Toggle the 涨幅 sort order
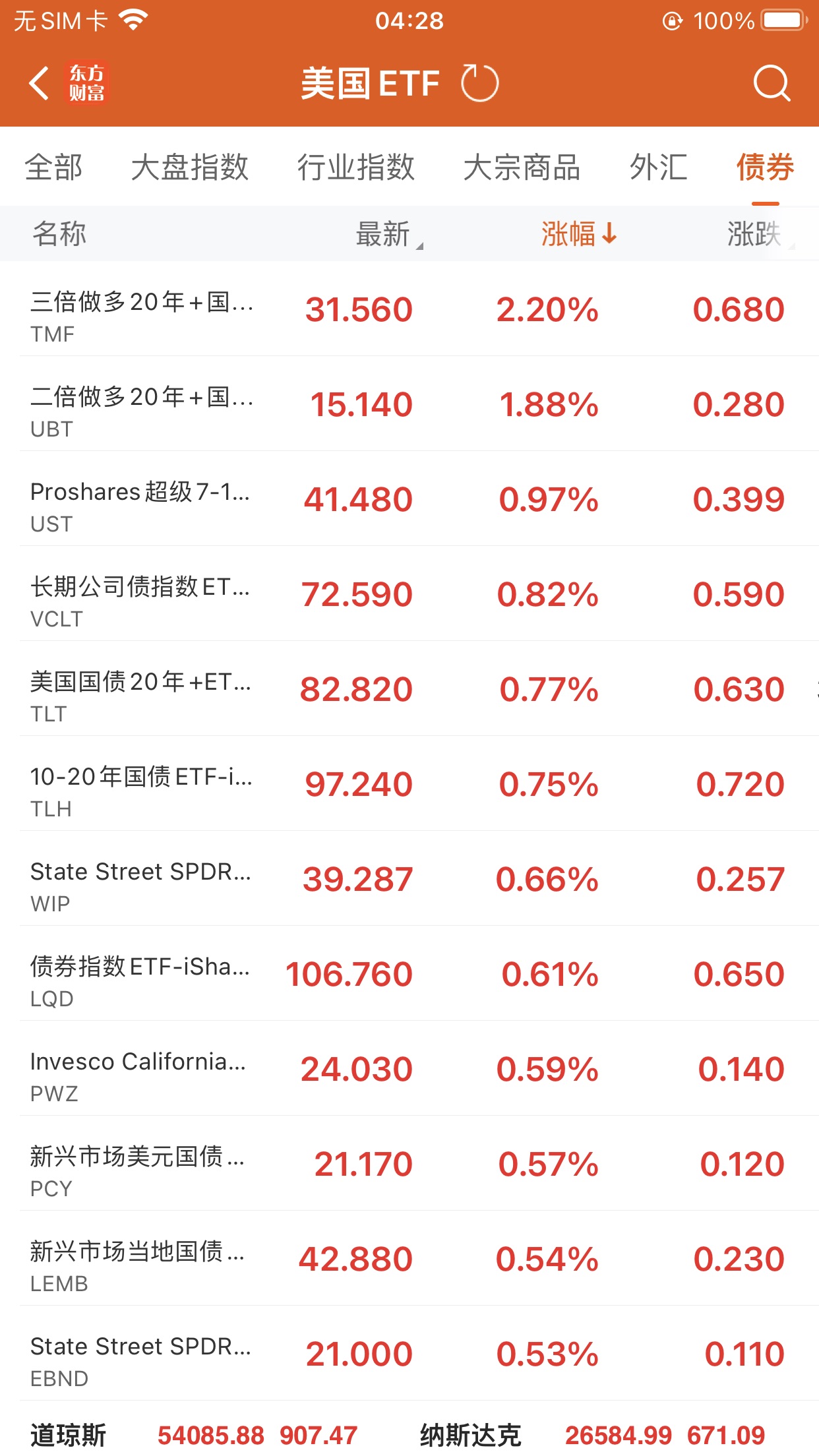The height and width of the screenshot is (1456, 819). click(x=579, y=234)
